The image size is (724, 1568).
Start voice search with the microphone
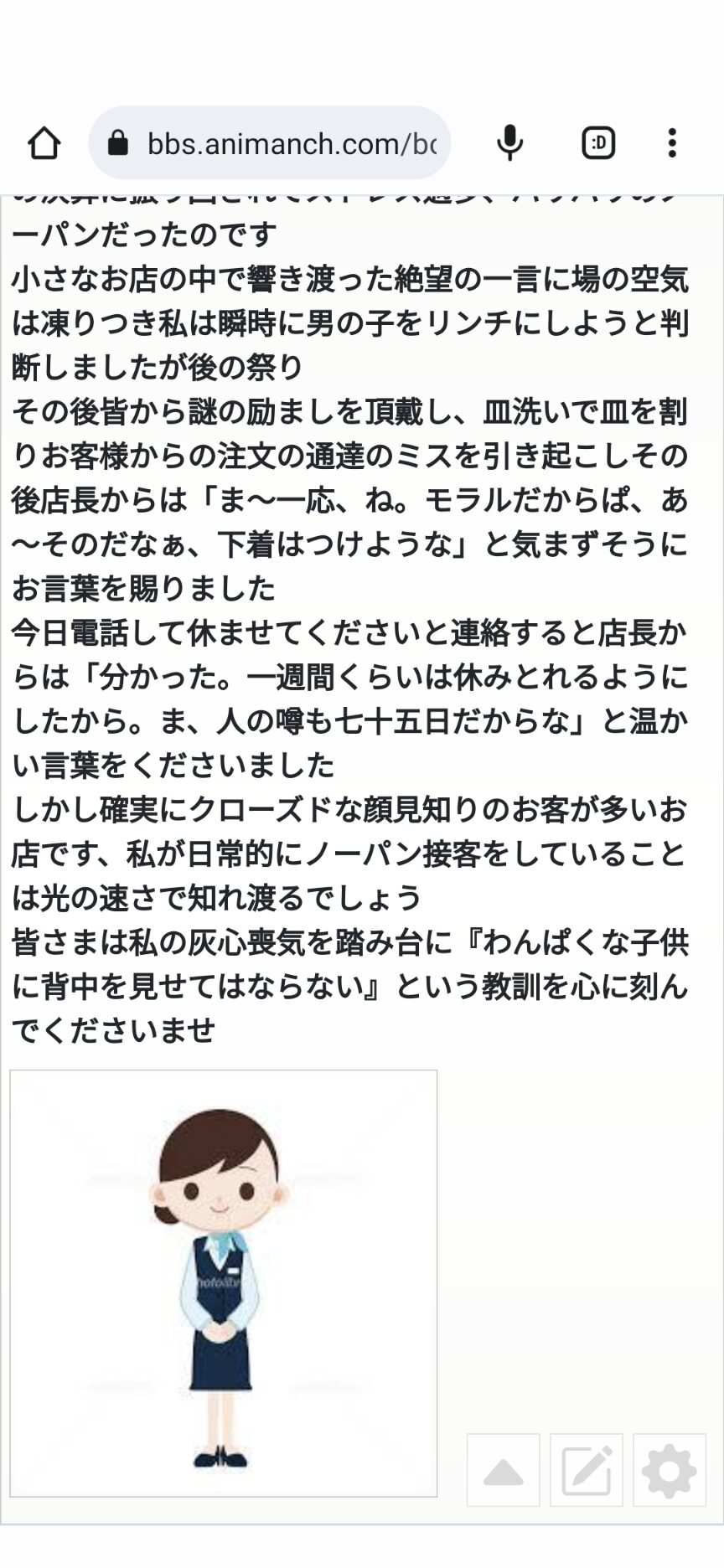[x=509, y=143]
